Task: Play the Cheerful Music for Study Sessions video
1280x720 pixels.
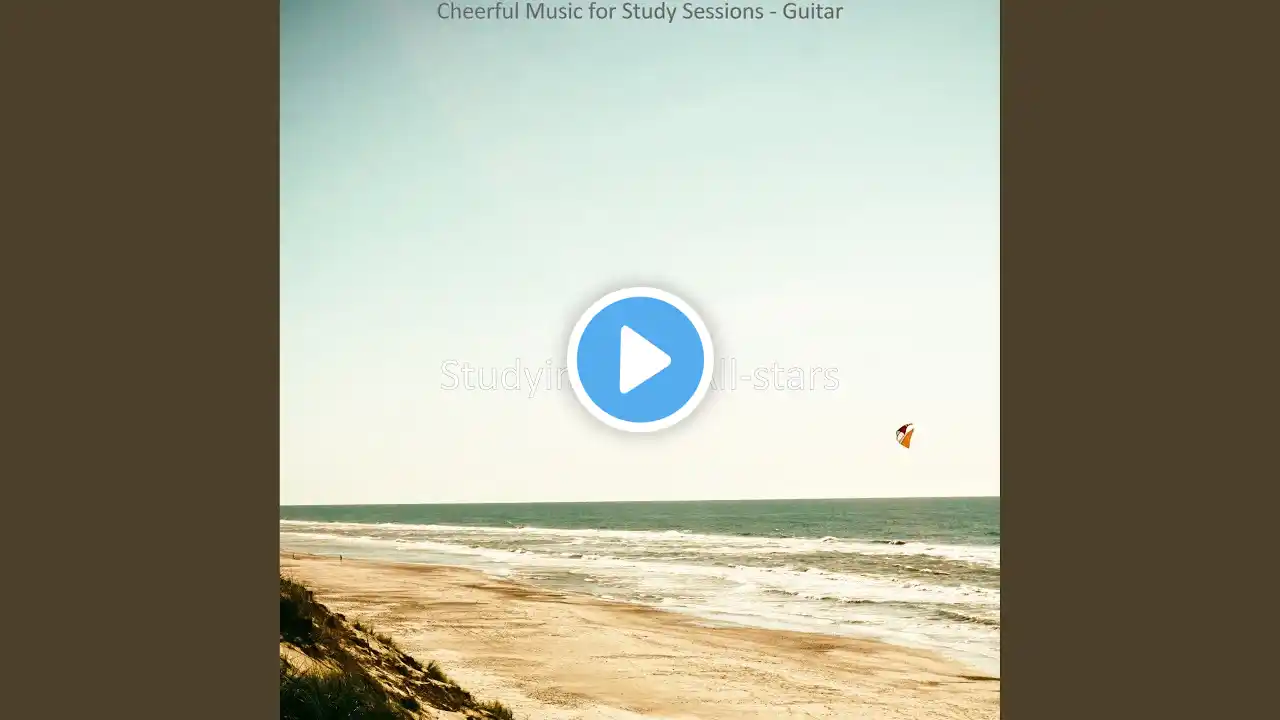Action: coord(640,359)
